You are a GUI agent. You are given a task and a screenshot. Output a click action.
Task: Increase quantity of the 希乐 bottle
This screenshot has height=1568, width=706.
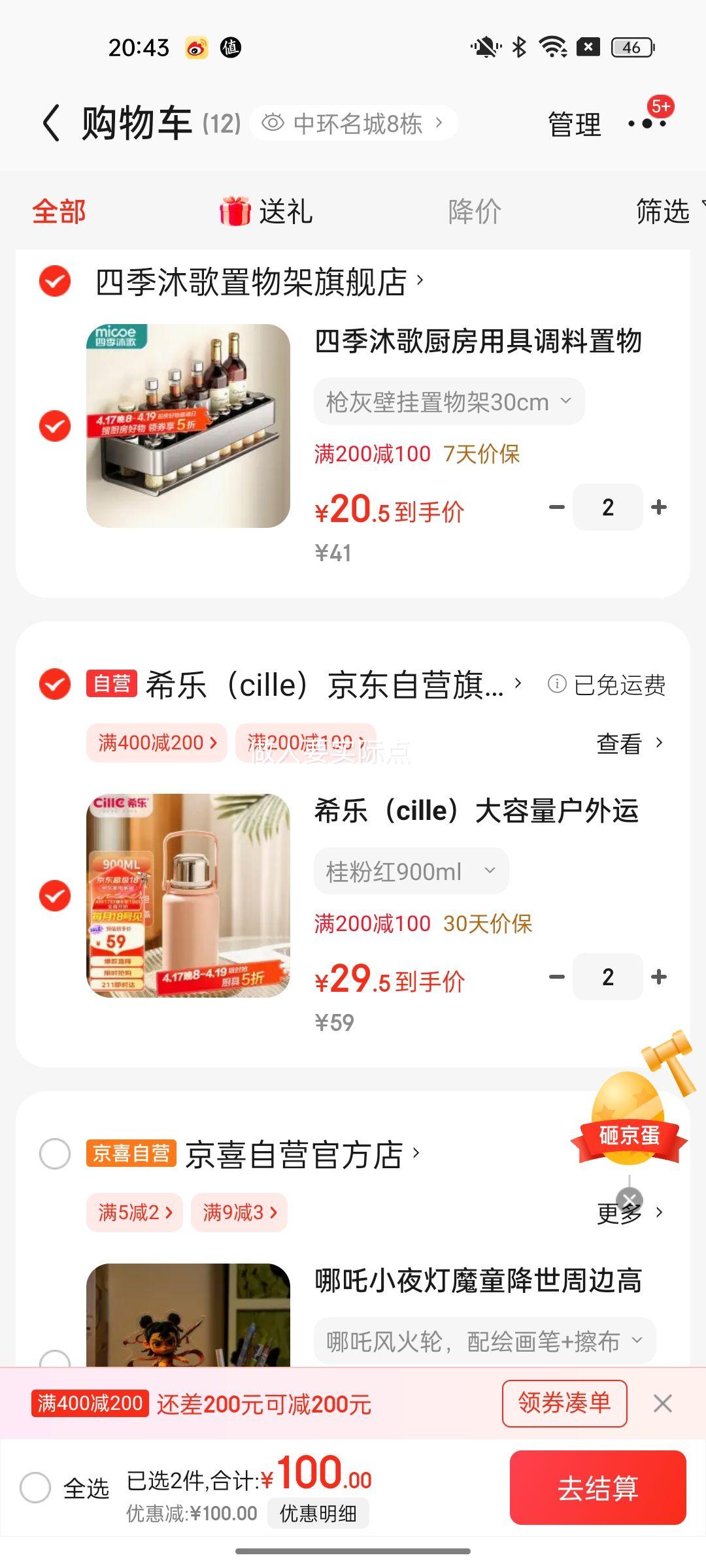[659, 977]
